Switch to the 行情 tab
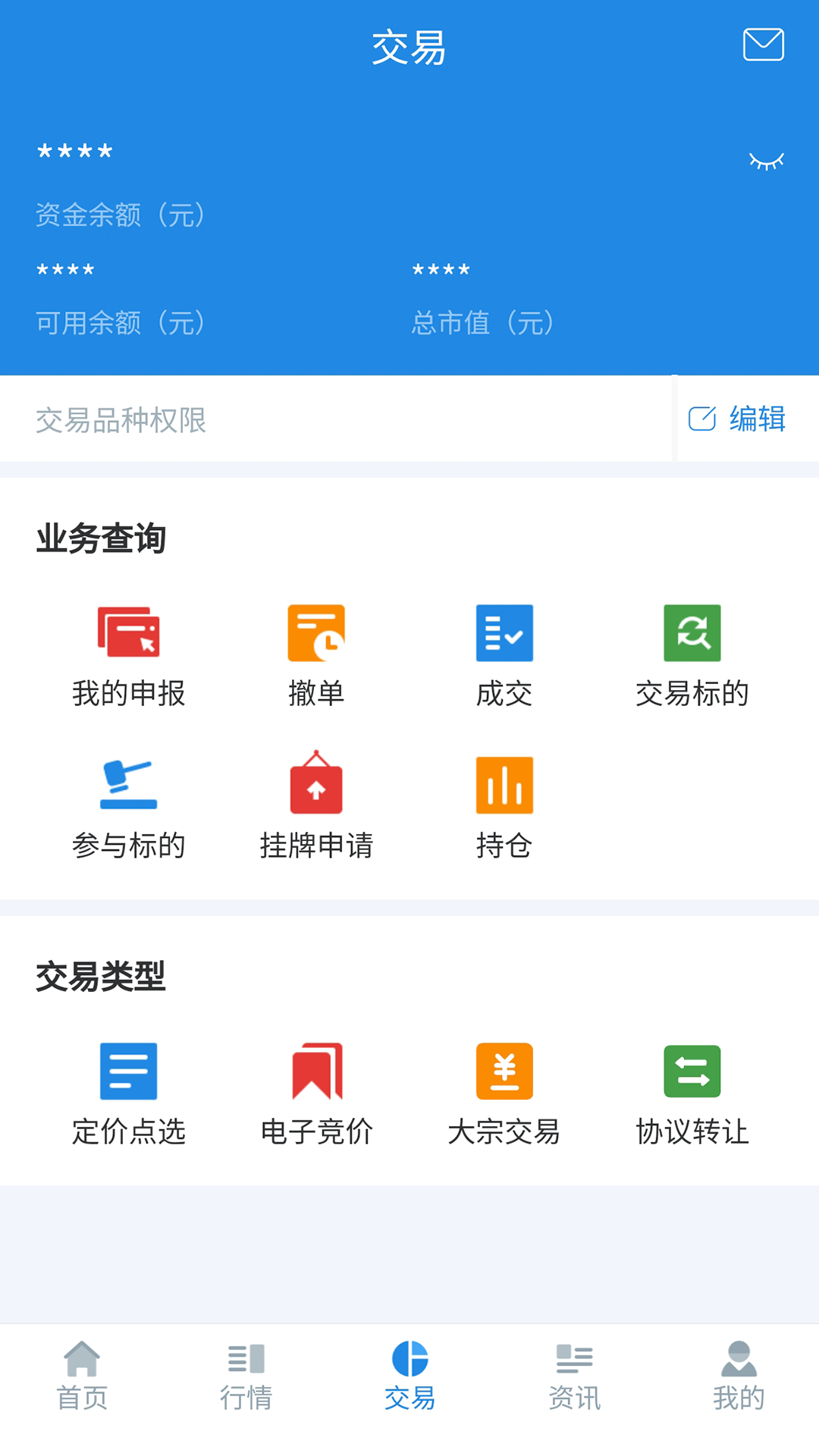The width and height of the screenshot is (819, 1456). [x=246, y=1376]
